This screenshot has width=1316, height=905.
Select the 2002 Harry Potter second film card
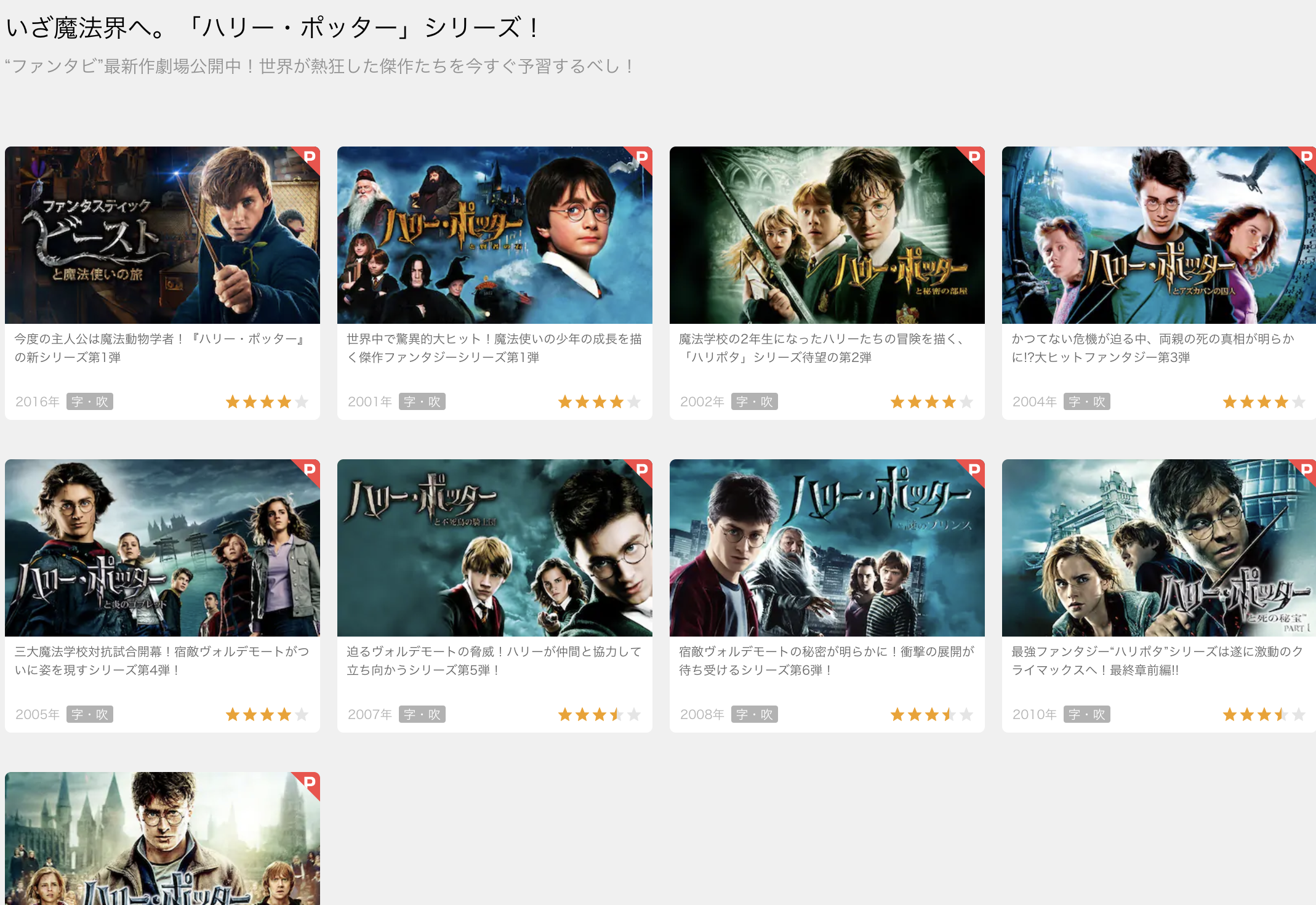(x=827, y=235)
